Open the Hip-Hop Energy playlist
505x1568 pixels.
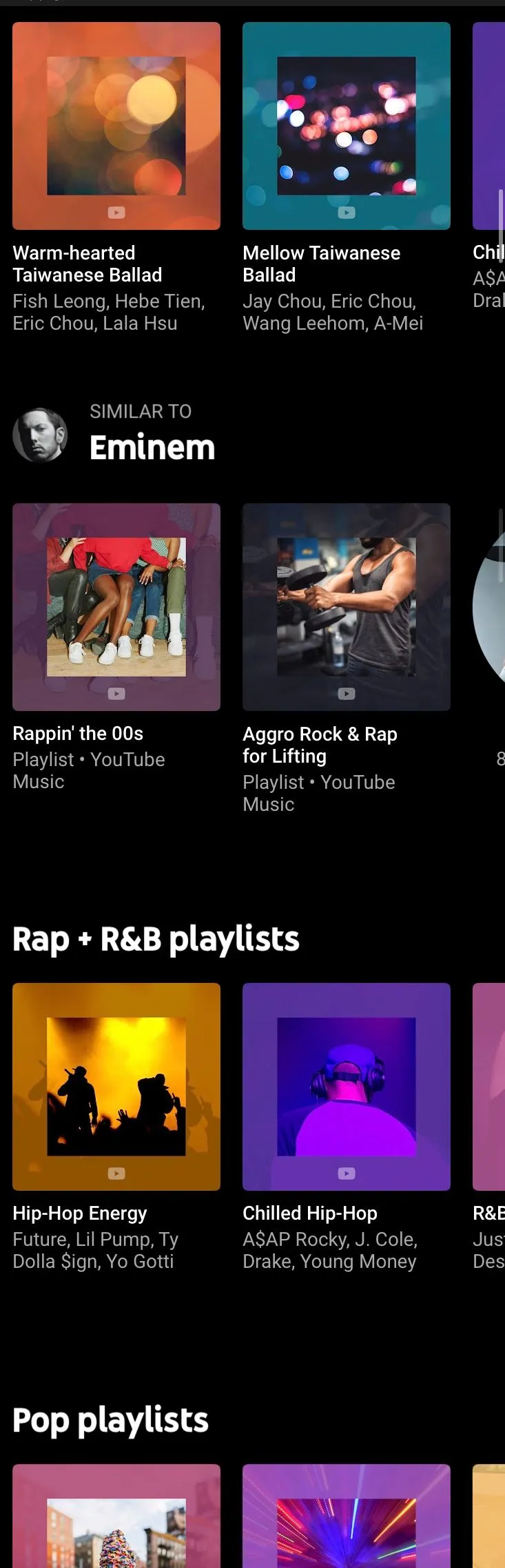116,1086
